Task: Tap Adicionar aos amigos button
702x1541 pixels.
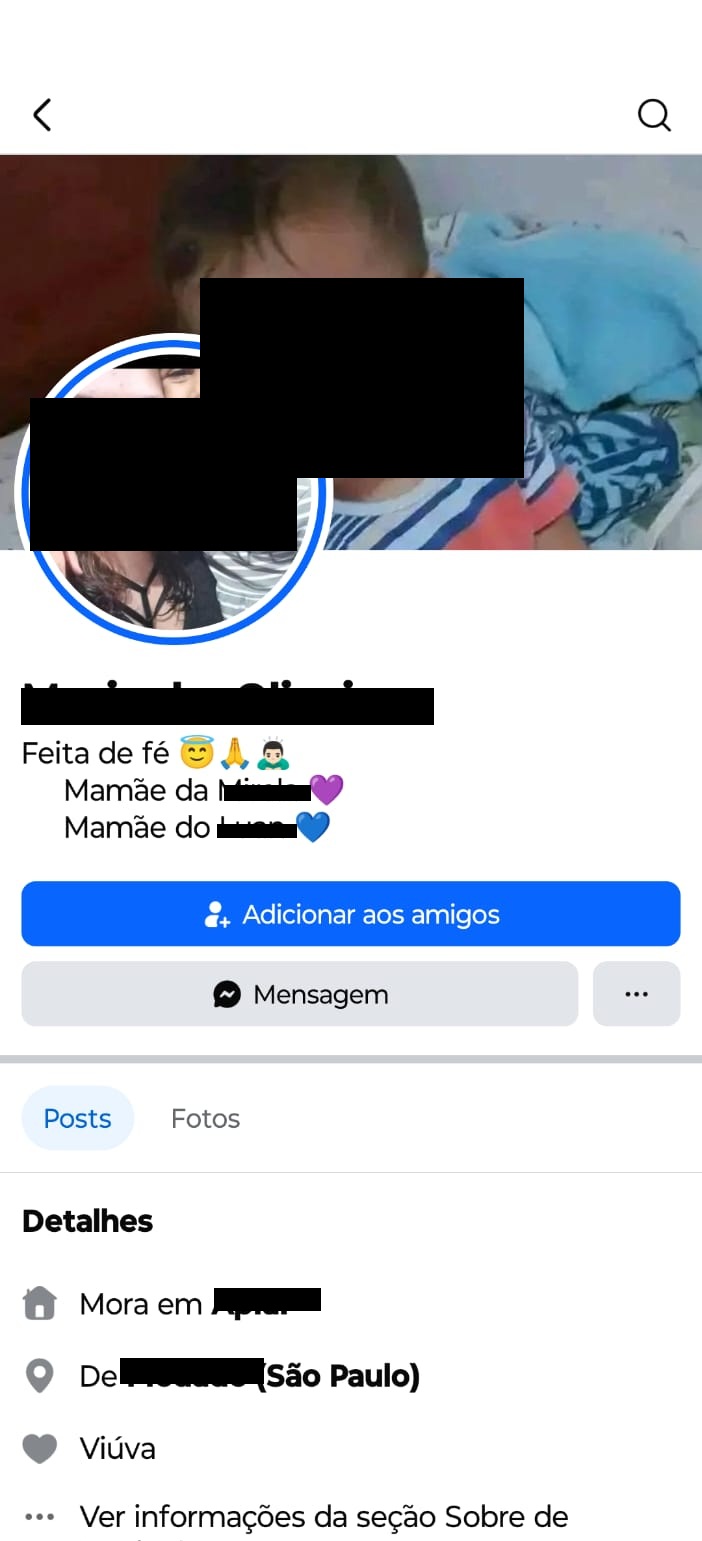Action: 350,914
